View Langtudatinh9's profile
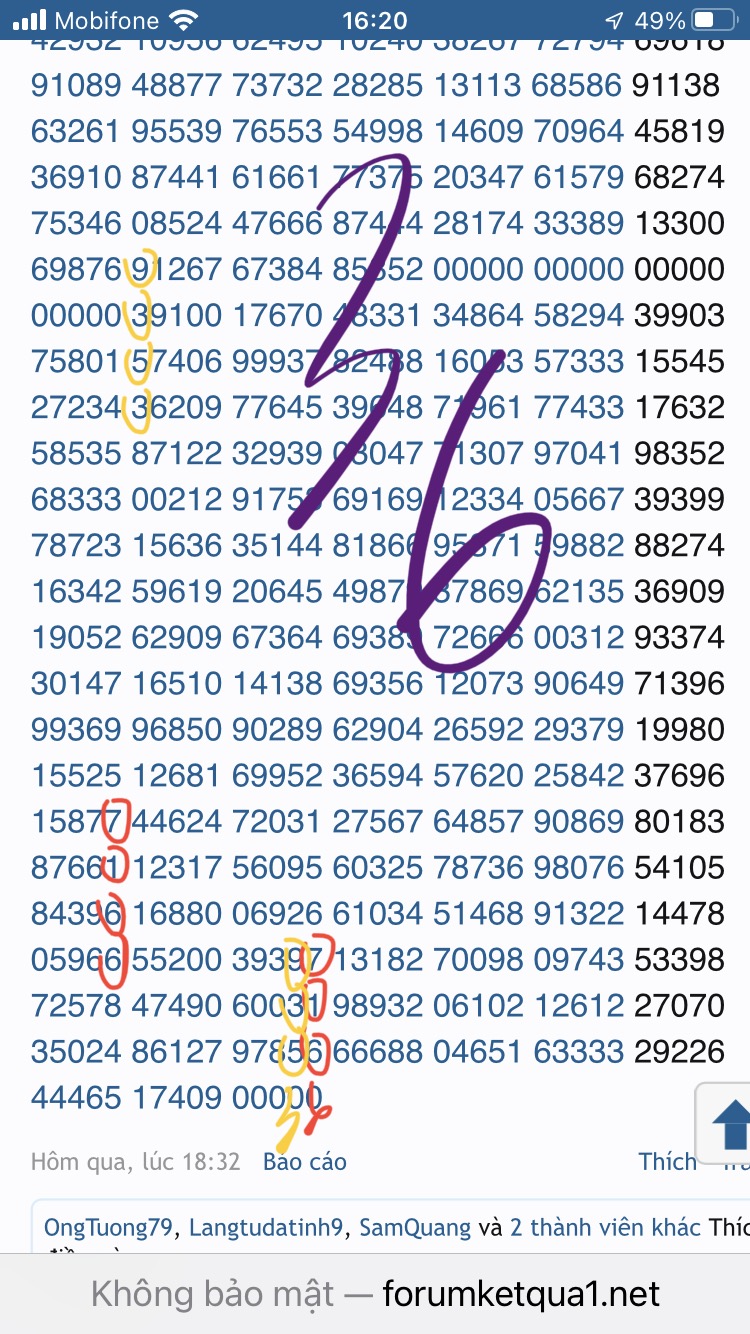Image resolution: width=750 pixels, height=1334 pixels. click(266, 1227)
